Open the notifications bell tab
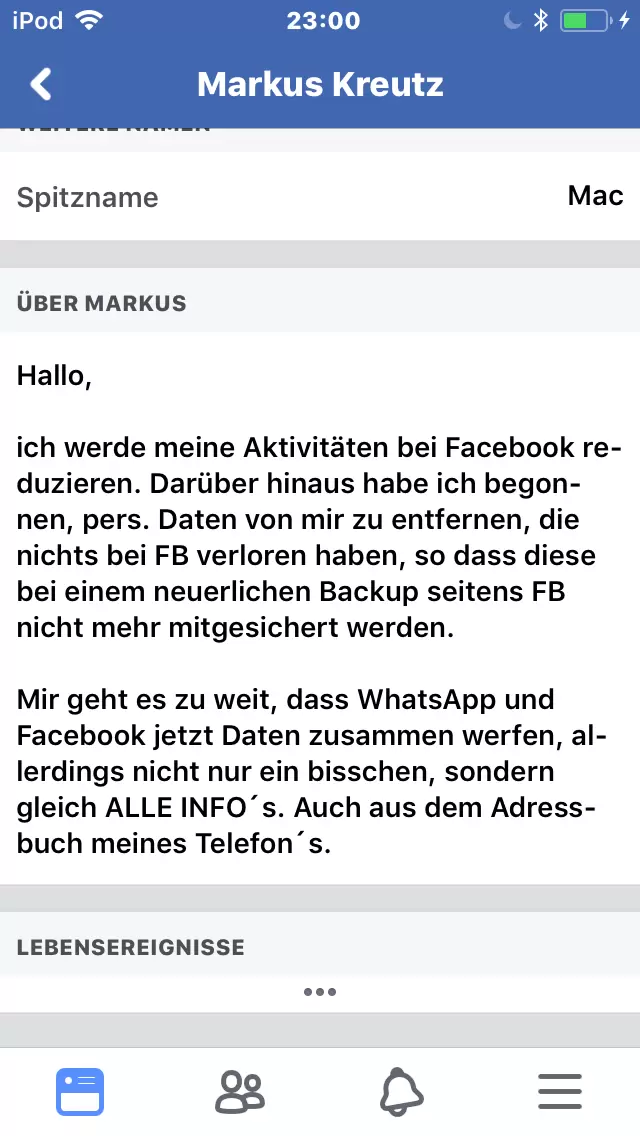Viewport: 640px width, 1136px height. point(400,1091)
